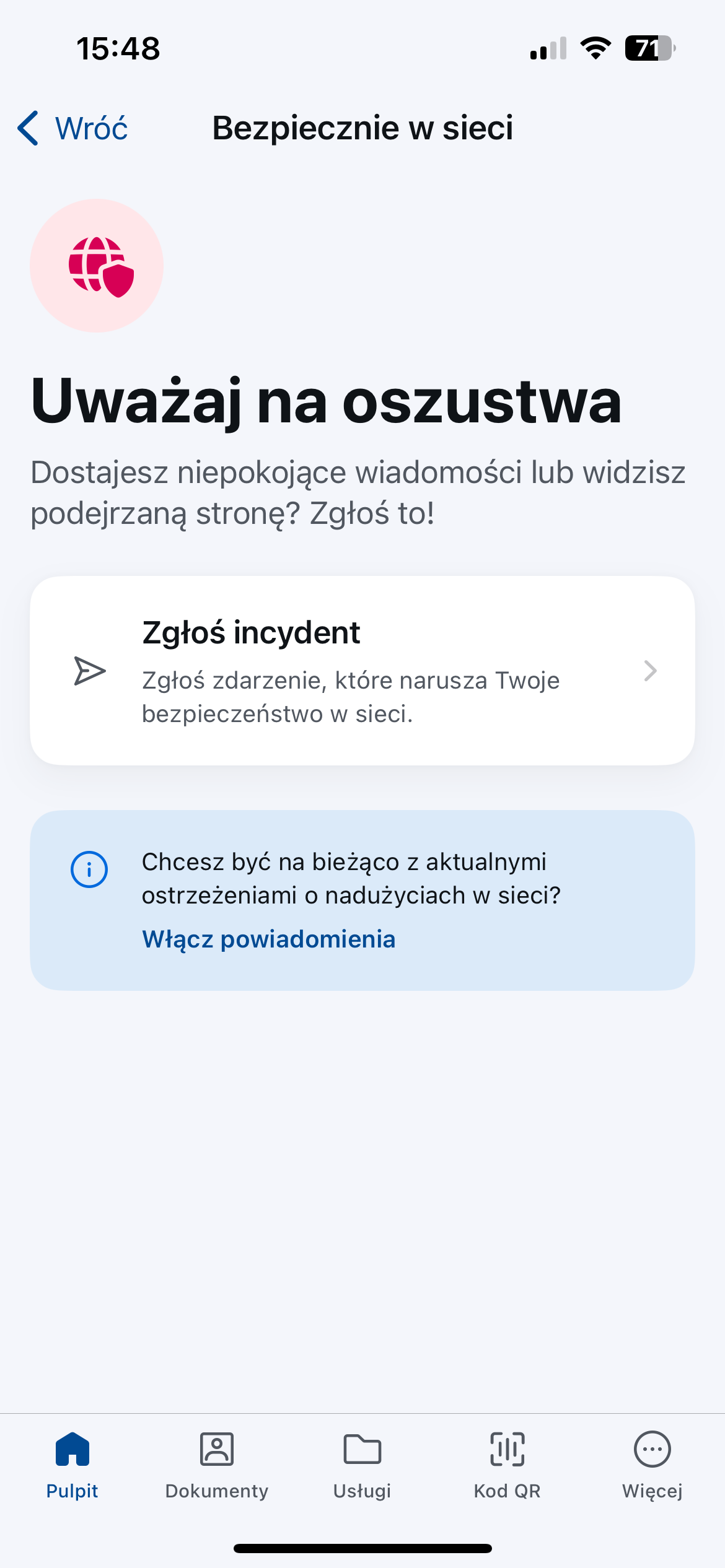Select the Kod QR tab
Viewport: 725px width, 1568px height.
(x=507, y=1464)
